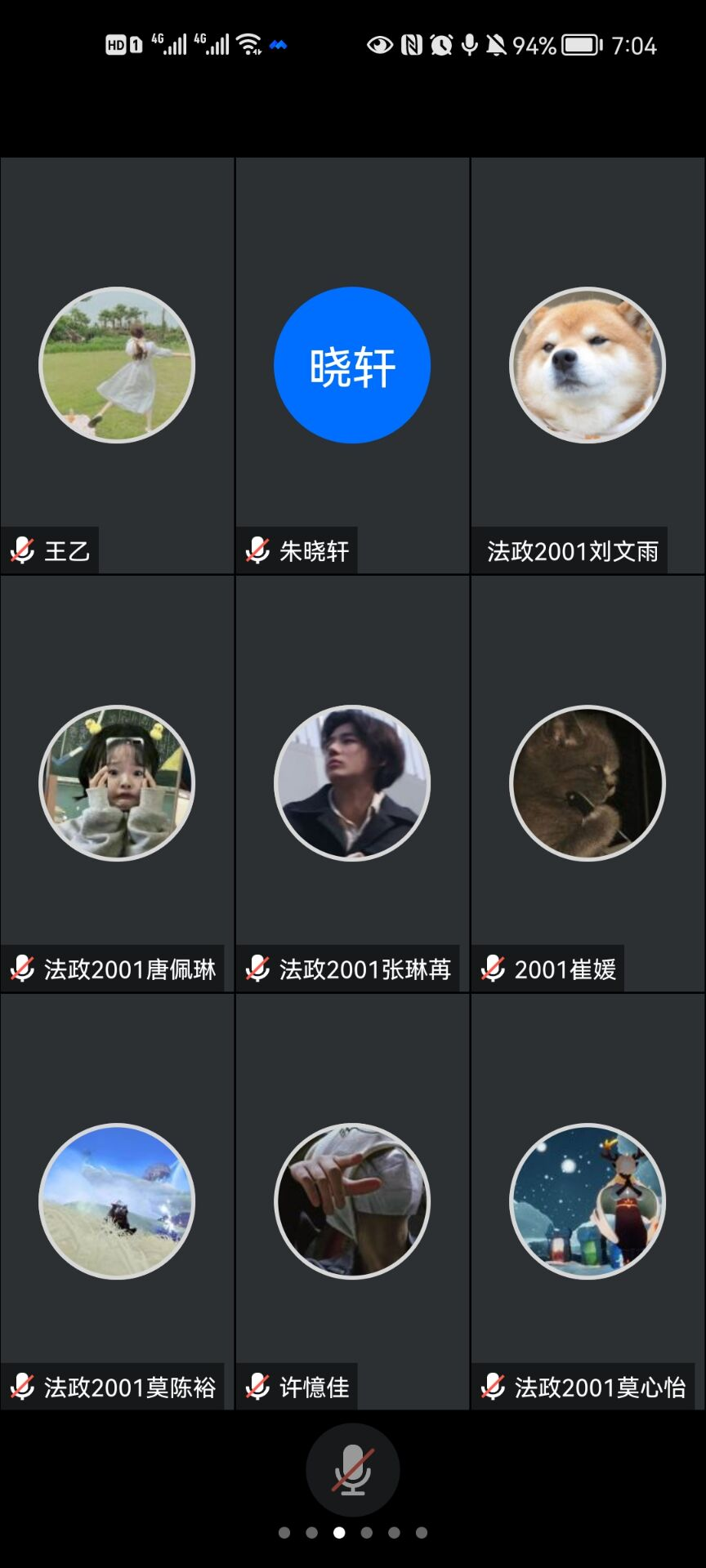Unmute the microphone at the bottom
This screenshot has height=1568, width=706.
click(x=352, y=1469)
